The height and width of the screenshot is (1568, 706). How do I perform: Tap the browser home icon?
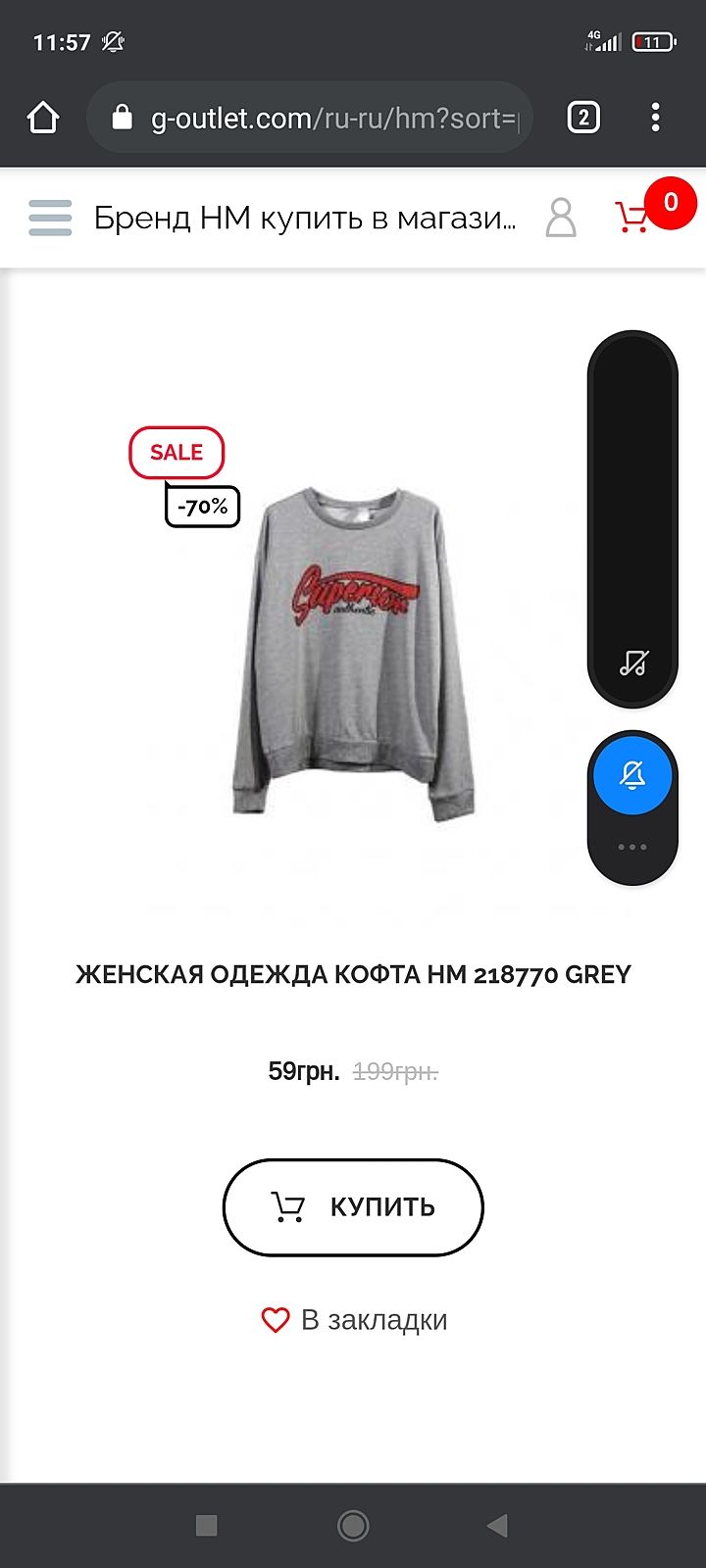coord(43,119)
